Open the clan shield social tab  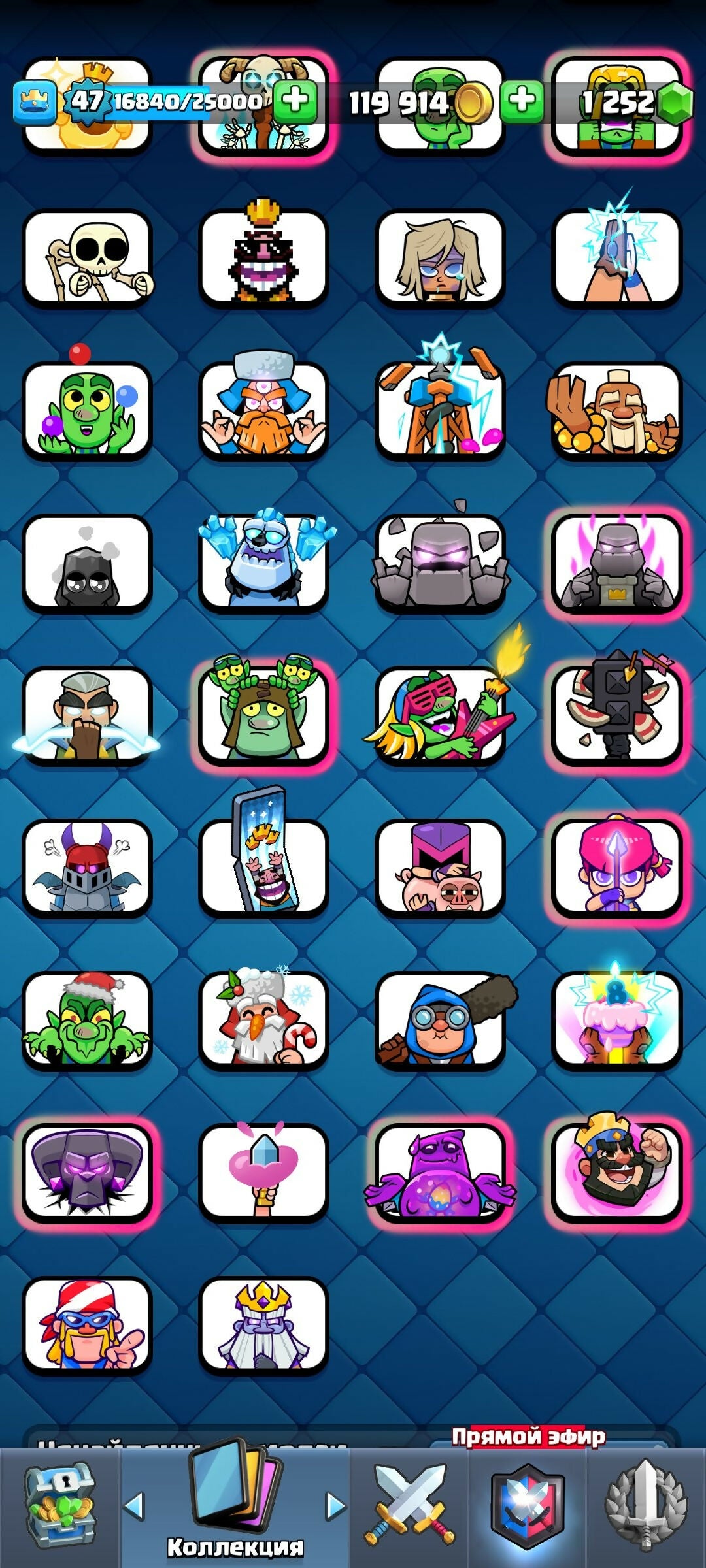527,1506
